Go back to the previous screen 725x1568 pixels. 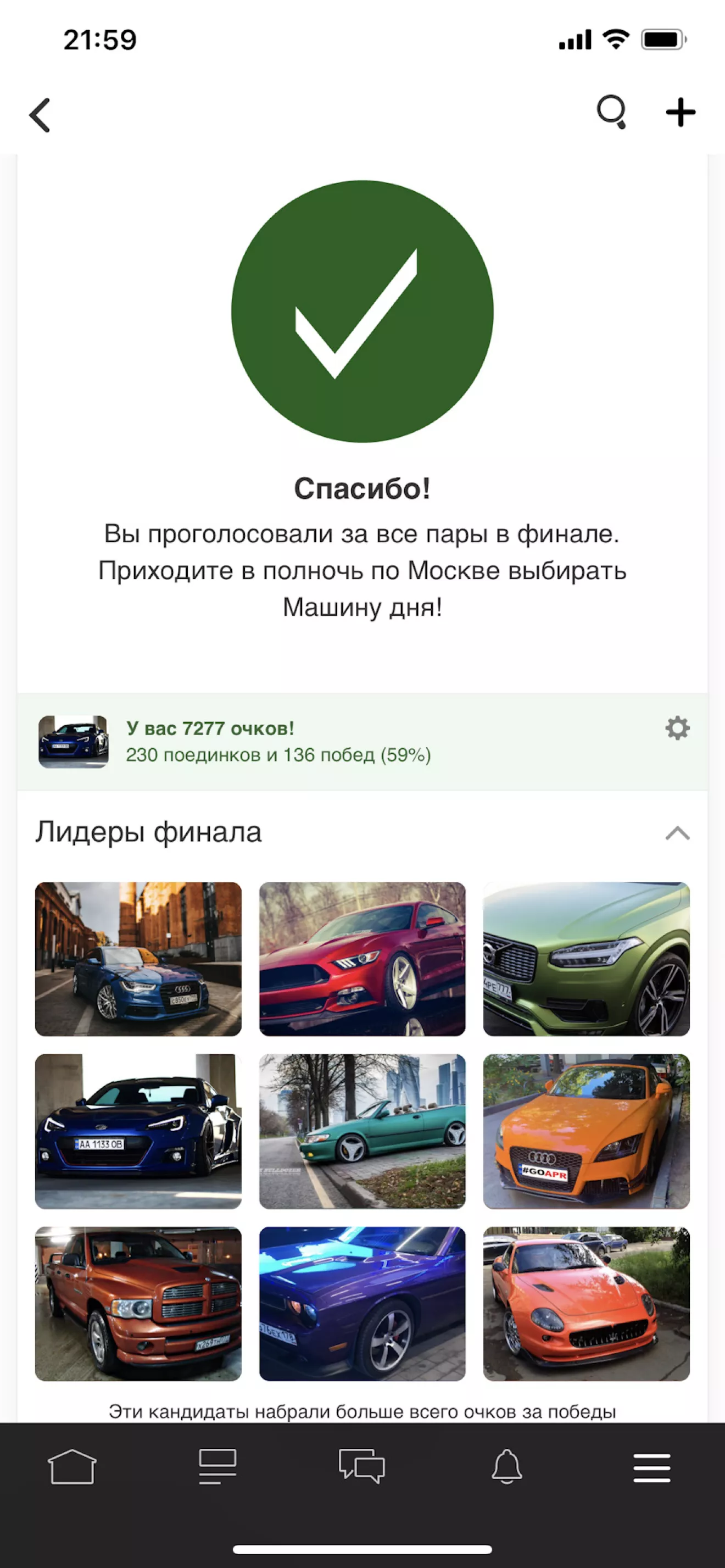[40, 115]
